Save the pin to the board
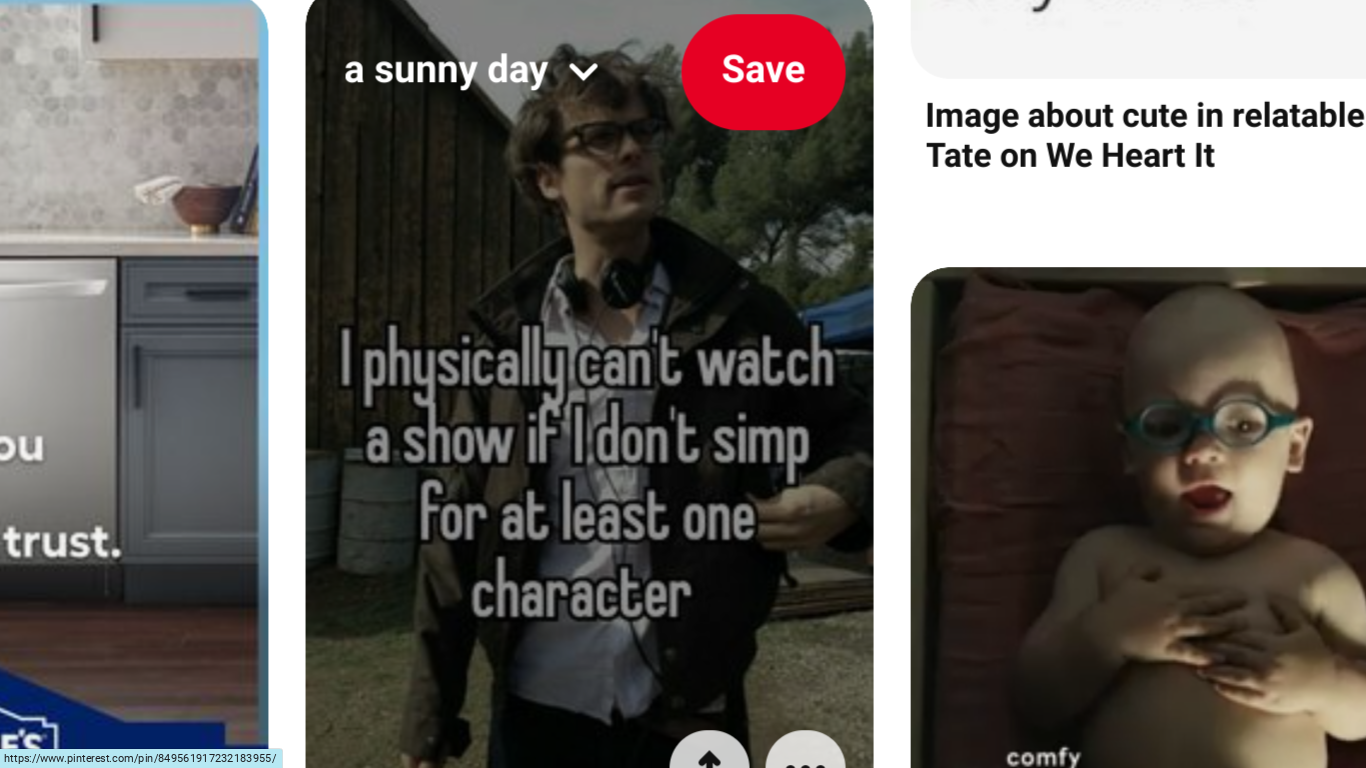 (763, 71)
